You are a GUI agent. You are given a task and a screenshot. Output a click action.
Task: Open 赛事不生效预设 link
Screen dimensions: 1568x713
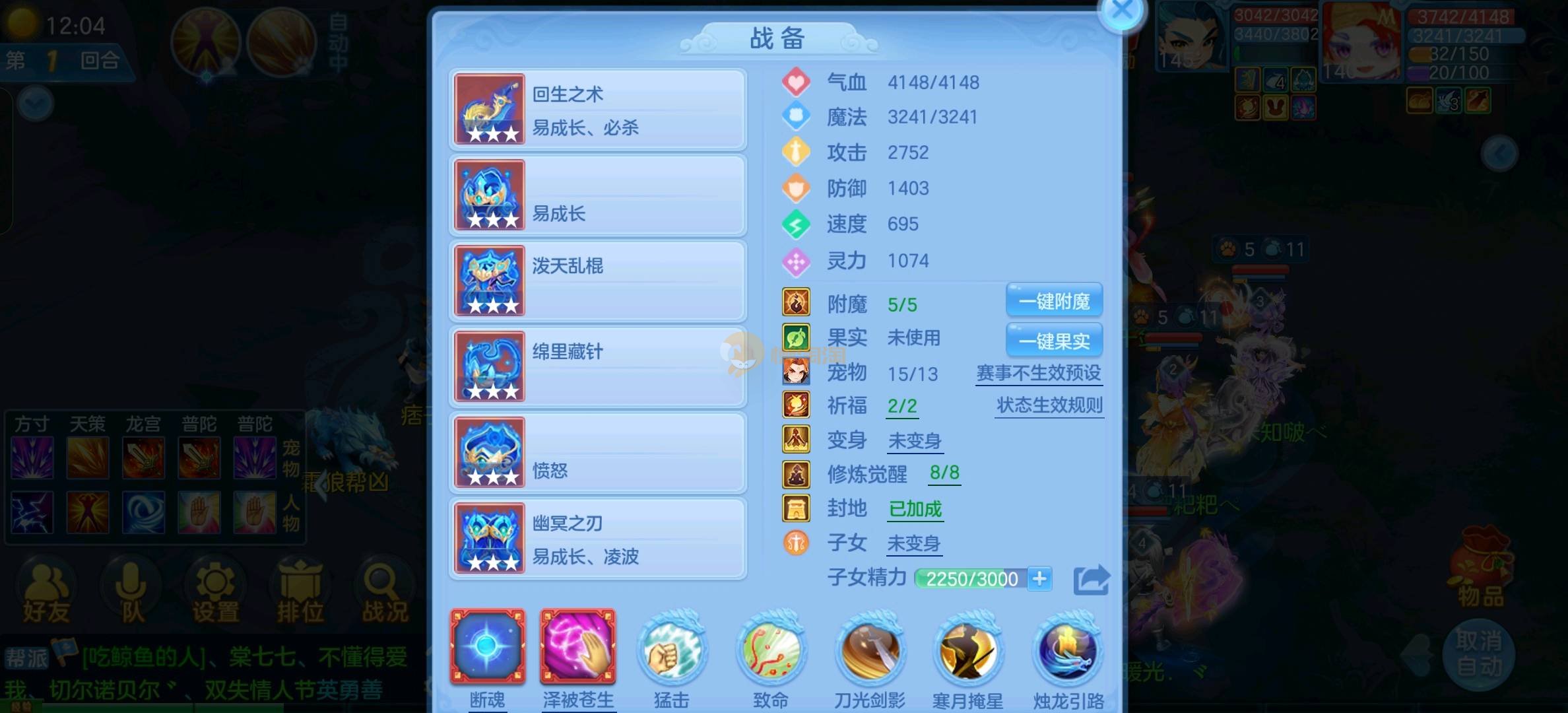(1038, 373)
